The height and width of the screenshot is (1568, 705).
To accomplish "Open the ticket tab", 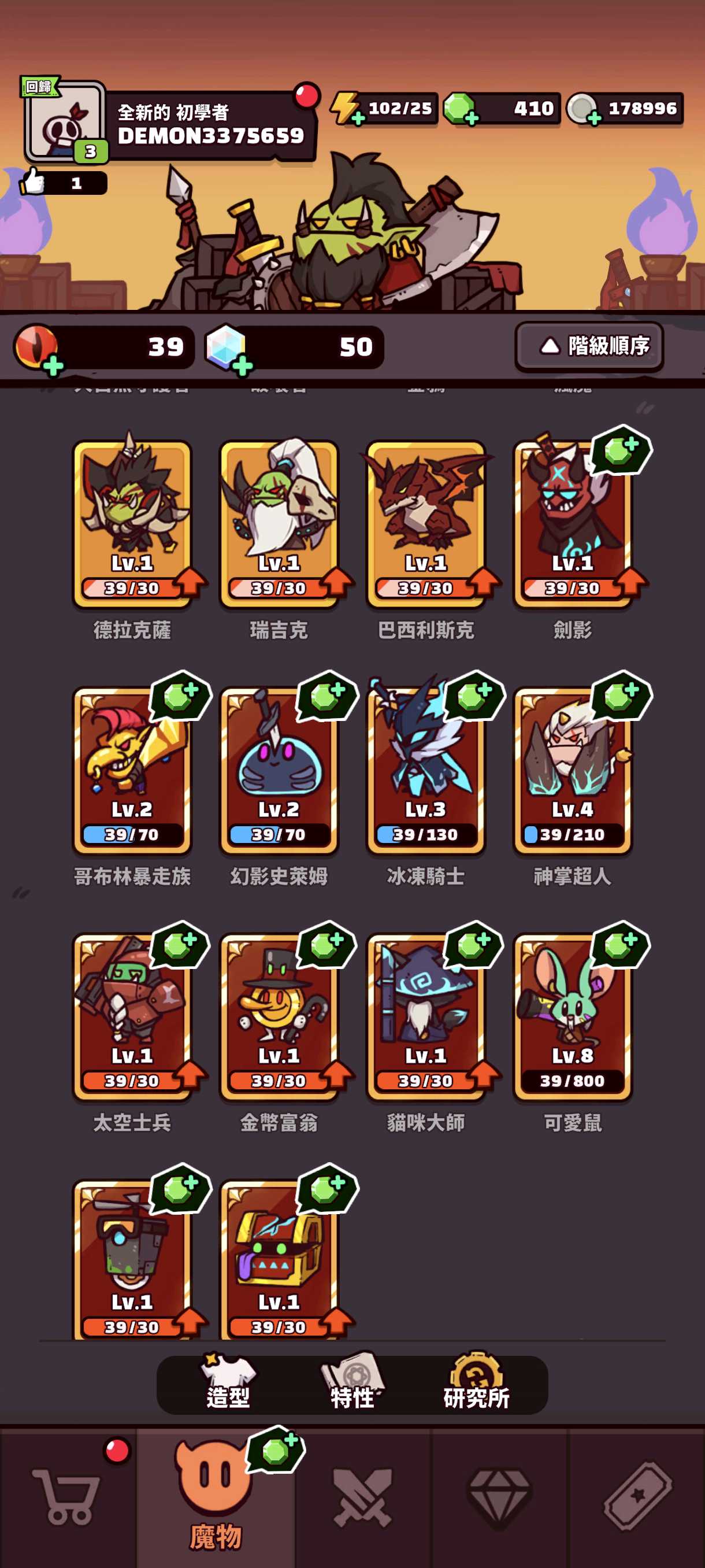I will coord(636,1497).
